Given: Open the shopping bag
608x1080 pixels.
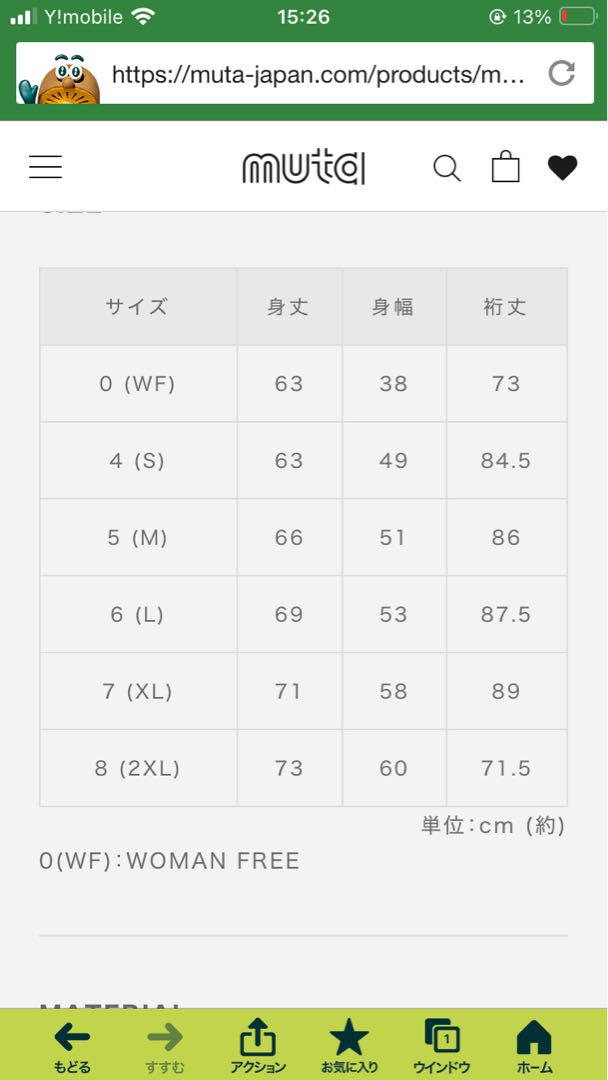Looking at the screenshot, I should click(505, 167).
